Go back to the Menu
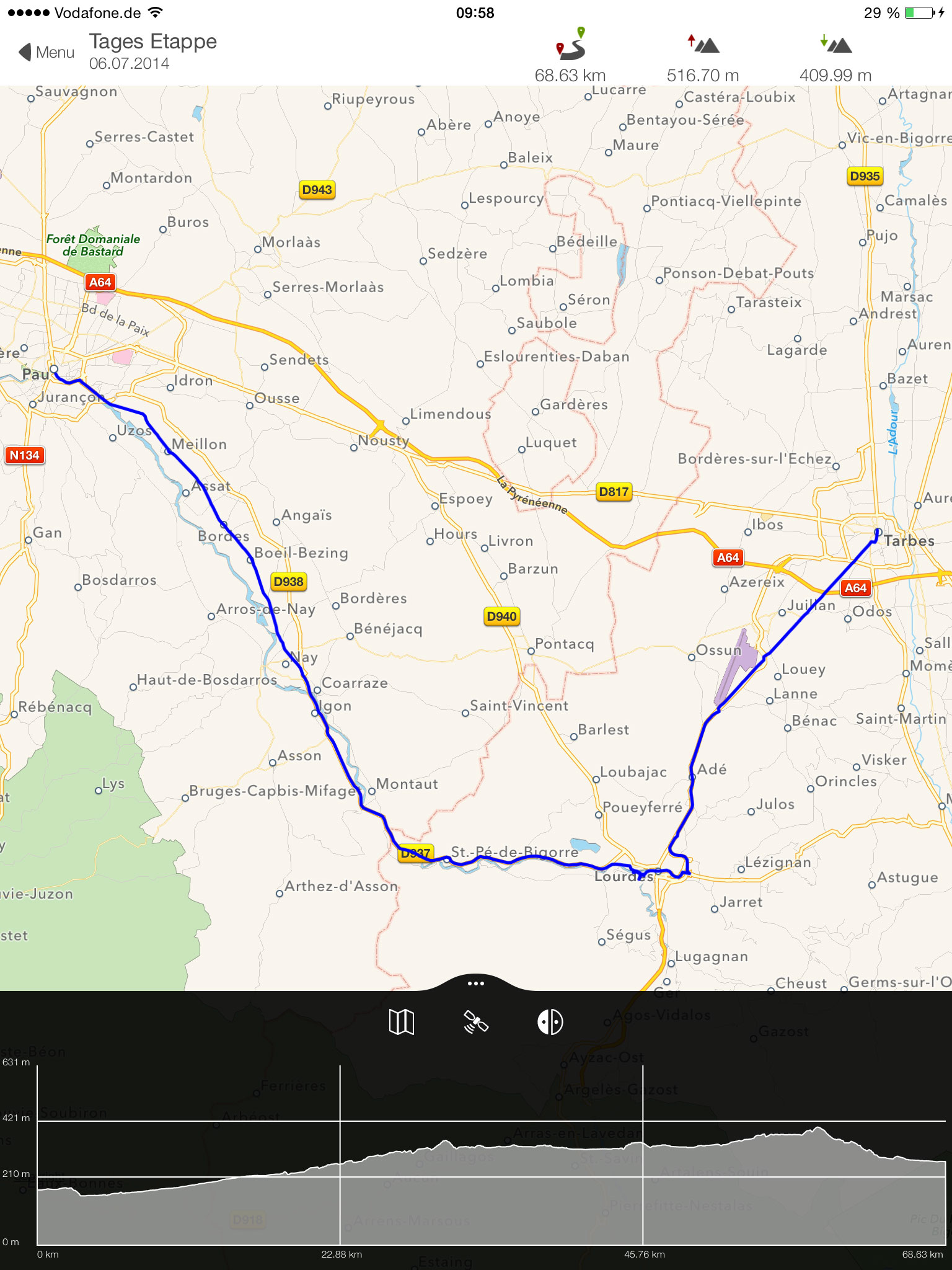 pos(46,52)
